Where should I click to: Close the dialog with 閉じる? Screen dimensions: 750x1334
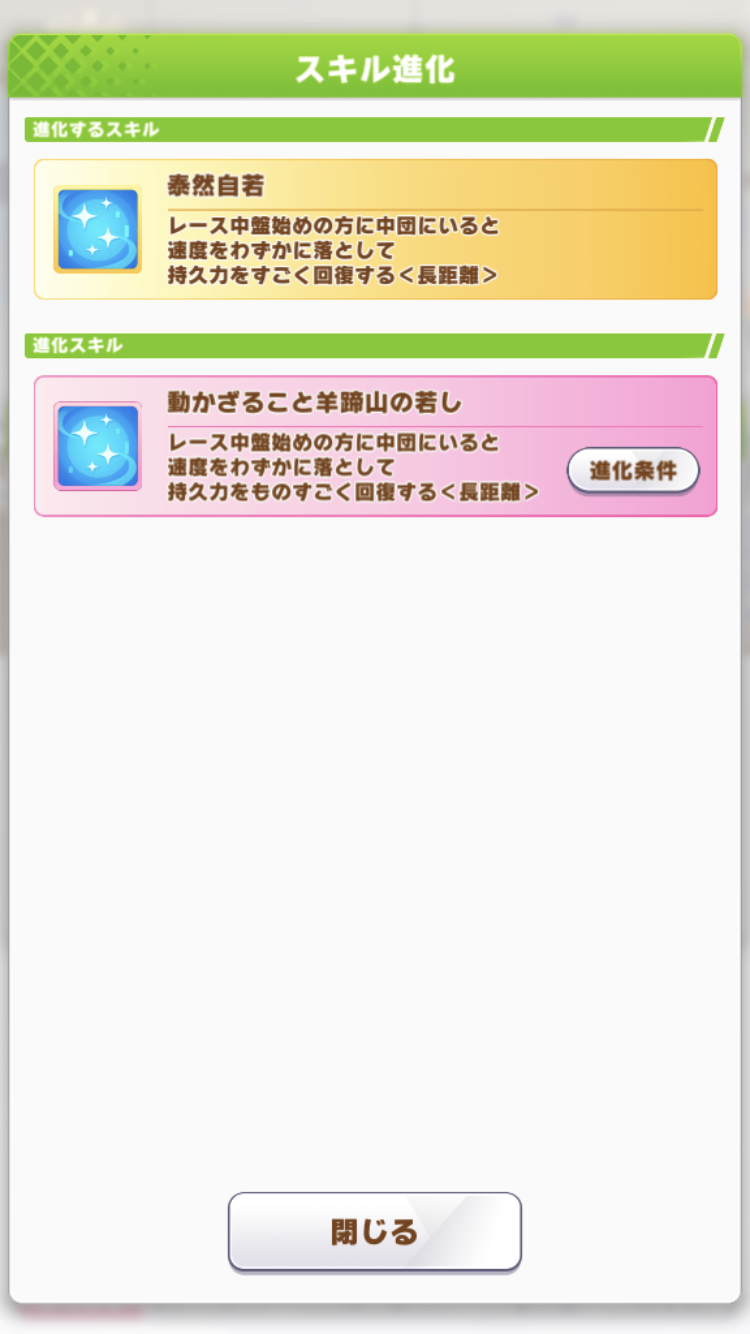pyautogui.click(x=374, y=1231)
